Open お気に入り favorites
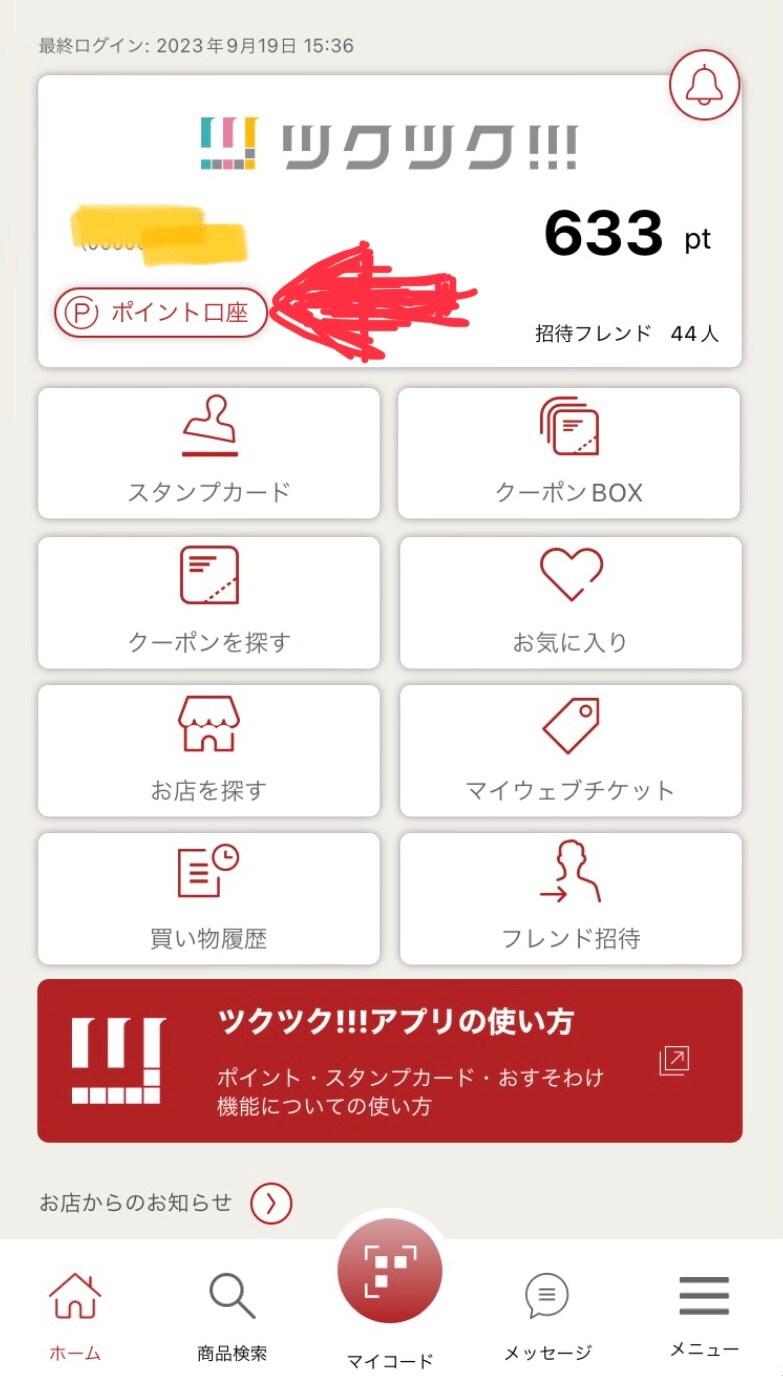 point(570,602)
